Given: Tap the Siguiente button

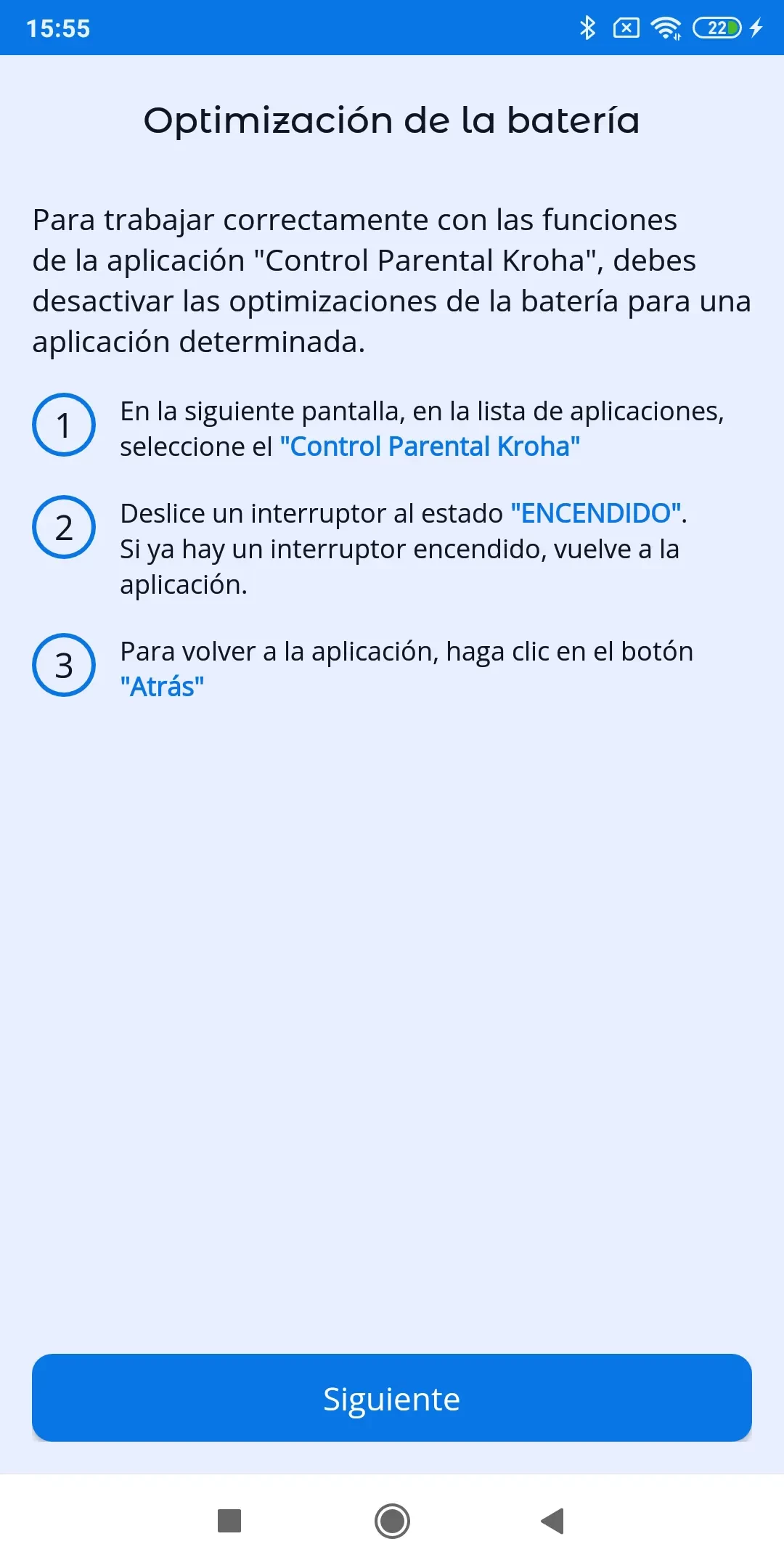Looking at the screenshot, I should [392, 1398].
